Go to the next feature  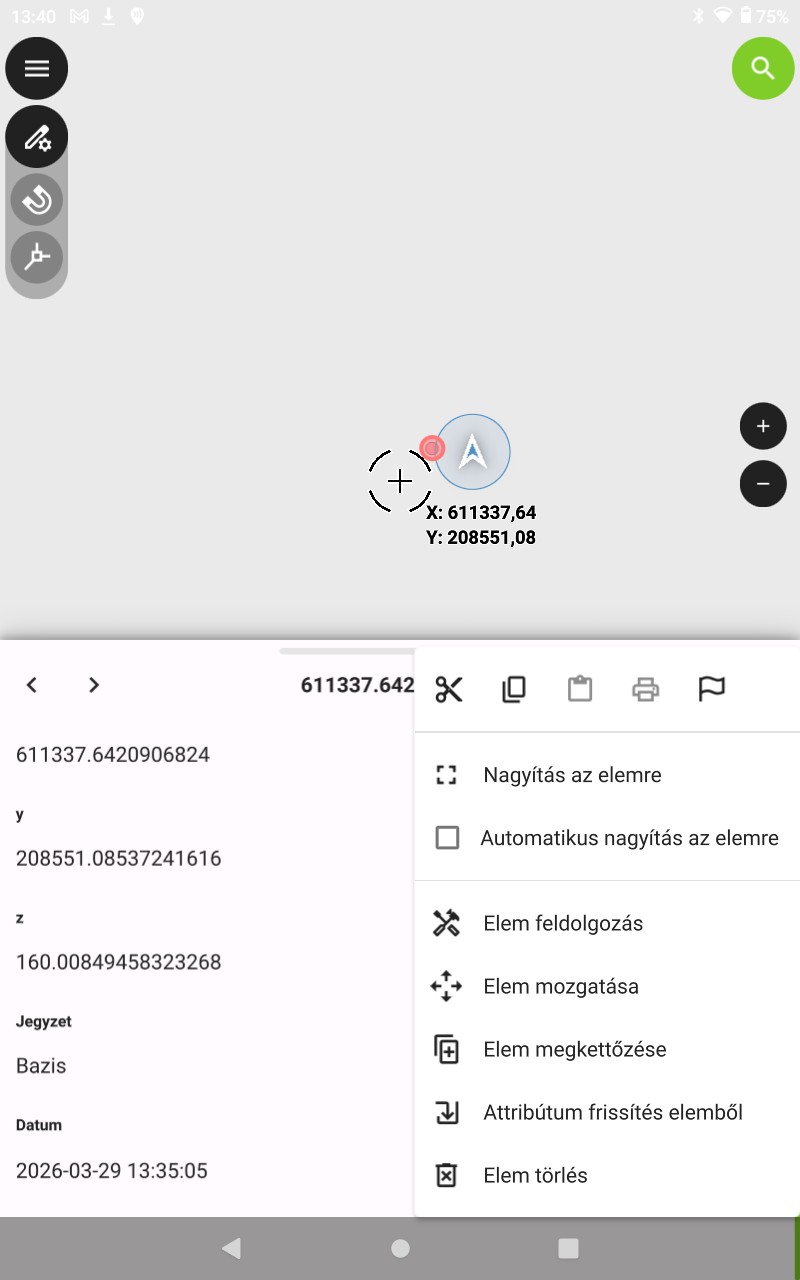[x=94, y=685]
